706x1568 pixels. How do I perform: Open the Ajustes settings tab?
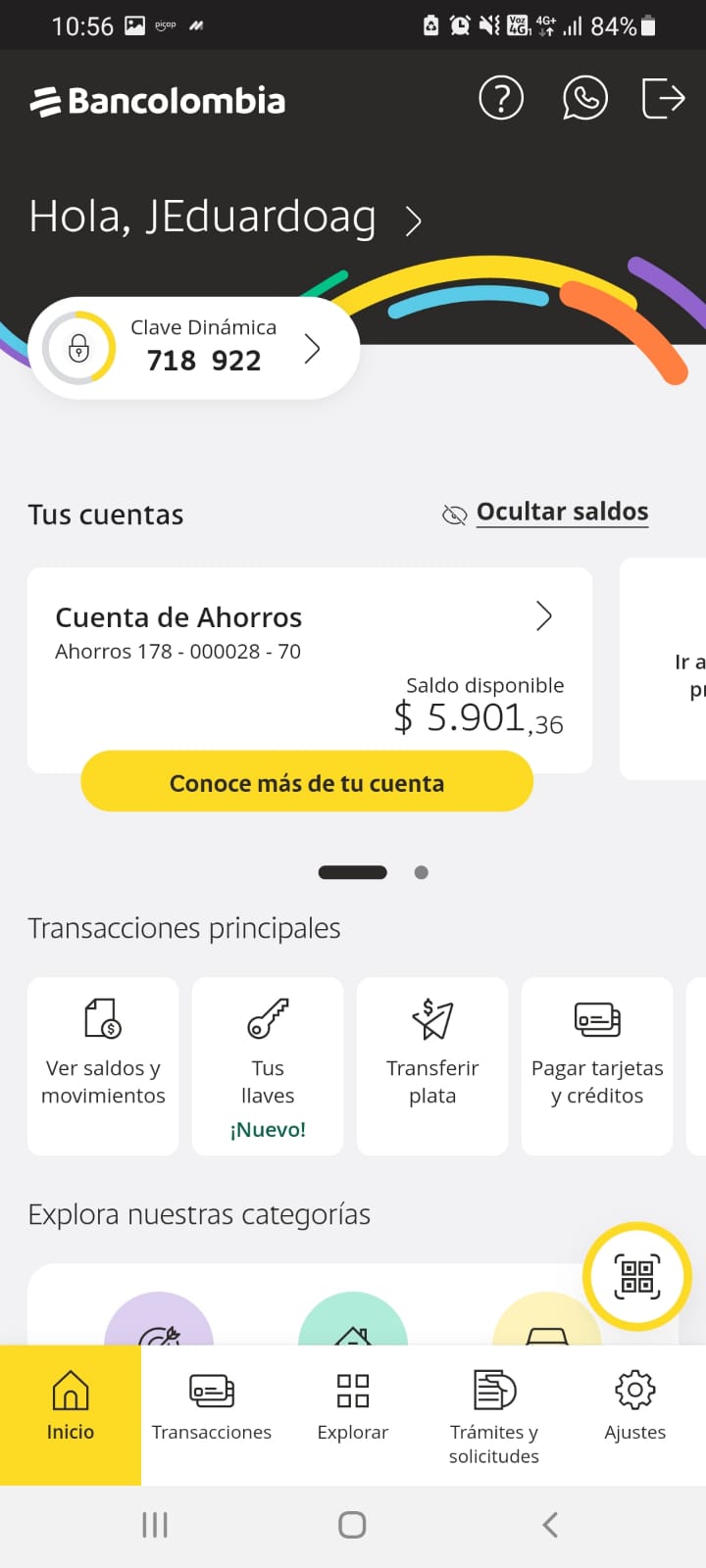pyautogui.click(x=634, y=1409)
